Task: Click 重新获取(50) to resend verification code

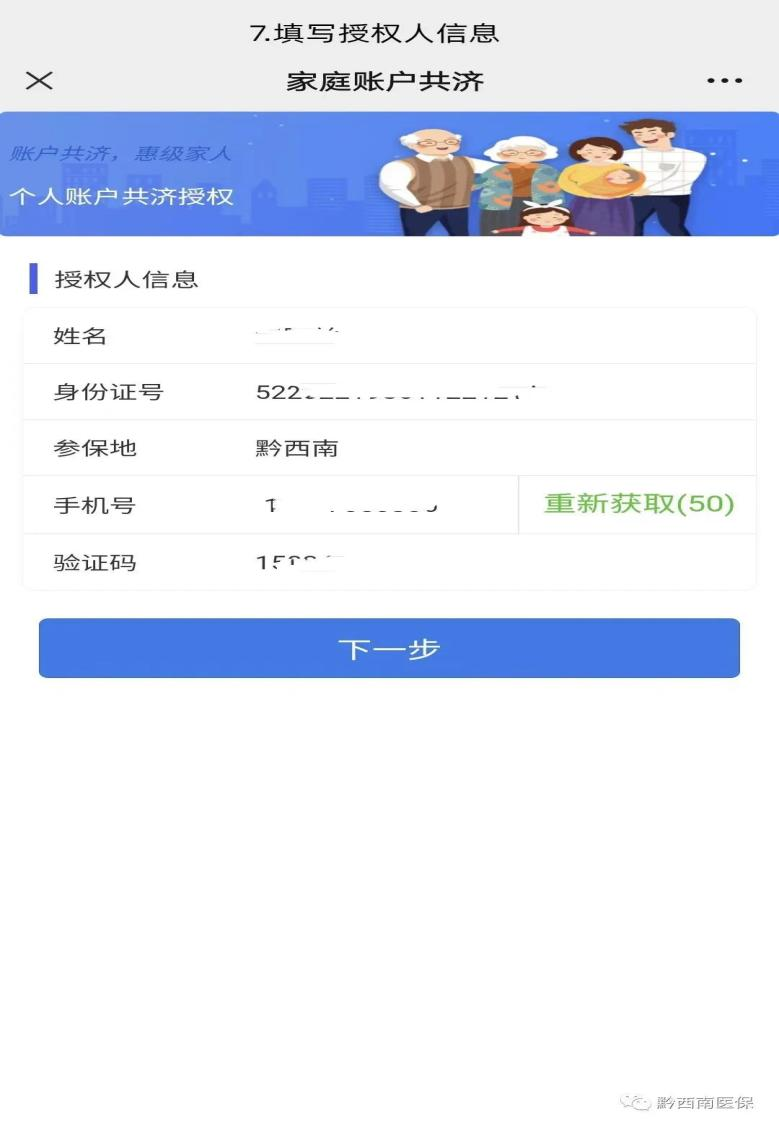Action: [x=636, y=504]
